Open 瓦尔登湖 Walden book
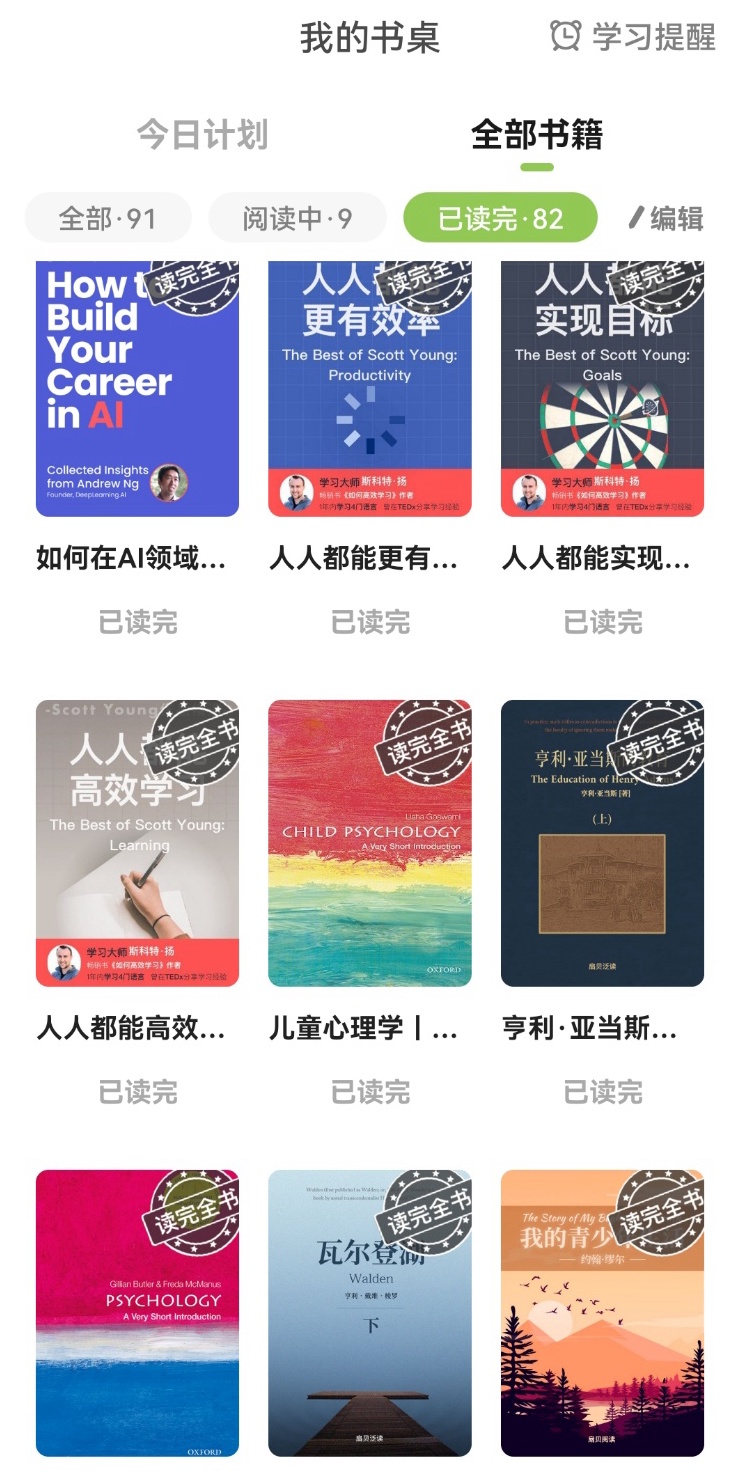Viewport: 746px width, 1475px height. pyautogui.click(x=370, y=1312)
